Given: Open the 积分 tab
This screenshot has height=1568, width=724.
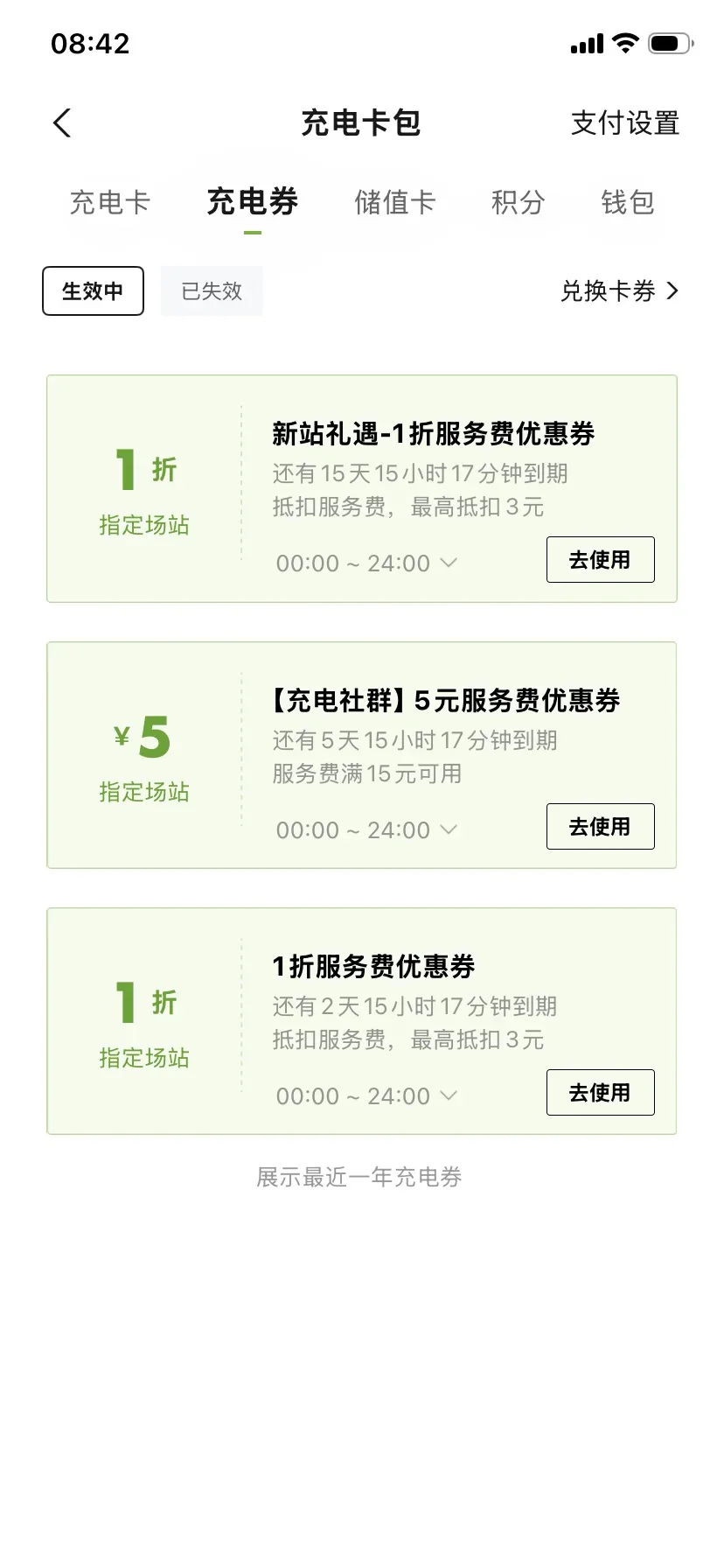Looking at the screenshot, I should coord(519,203).
